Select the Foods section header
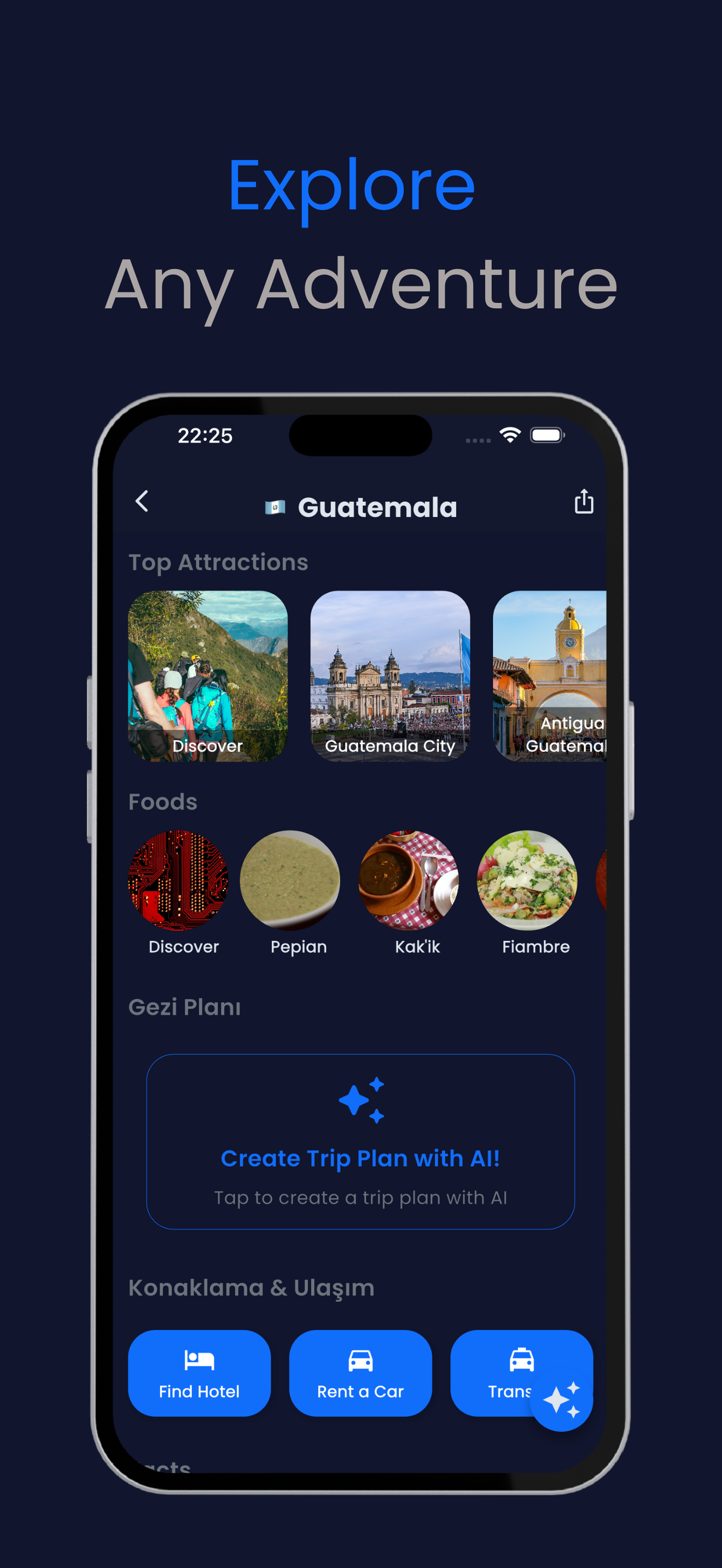Screen dimensions: 722x1568 click(162, 801)
